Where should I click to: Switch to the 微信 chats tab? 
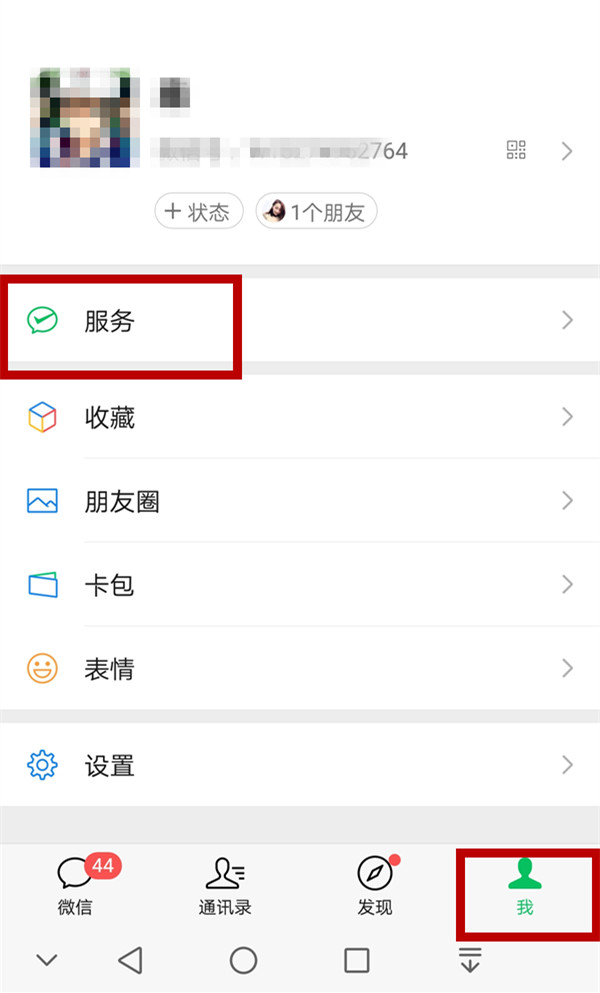(76, 886)
